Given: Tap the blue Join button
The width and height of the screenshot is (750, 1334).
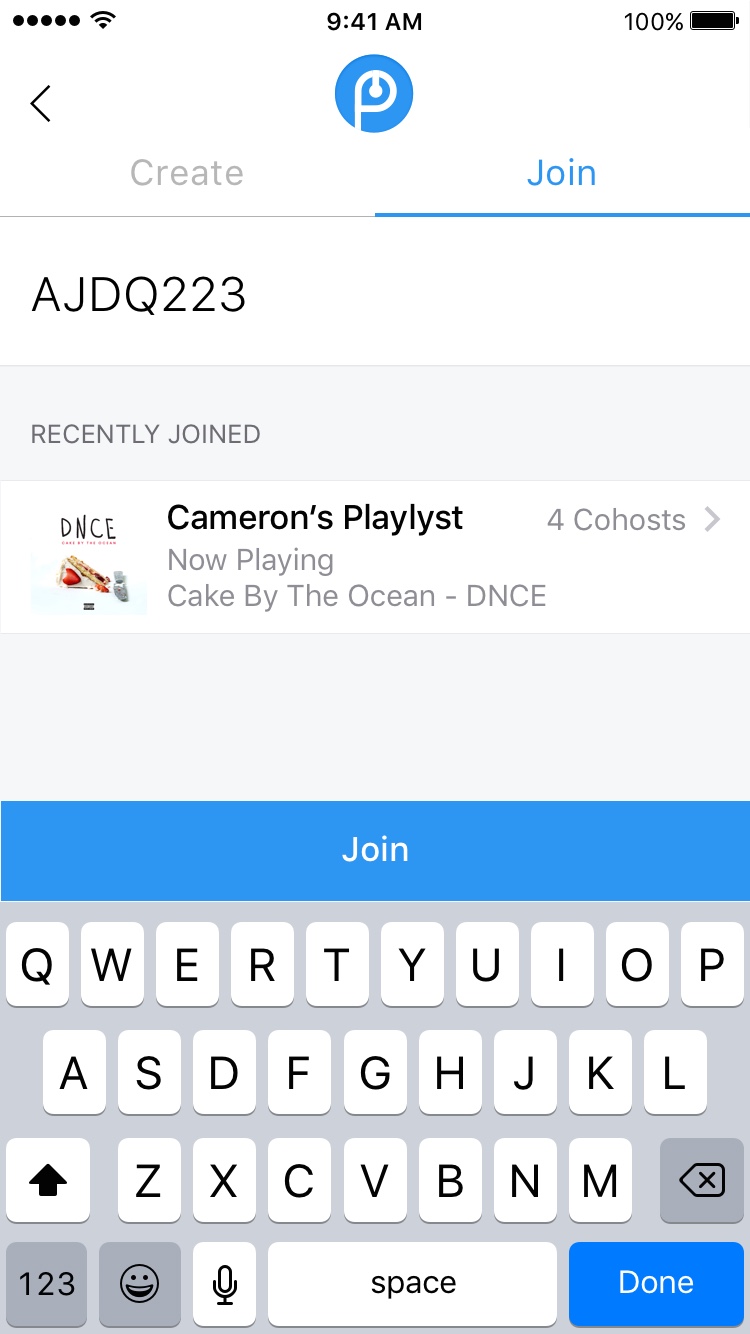Looking at the screenshot, I should pyautogui.click(x=375, y=850).
